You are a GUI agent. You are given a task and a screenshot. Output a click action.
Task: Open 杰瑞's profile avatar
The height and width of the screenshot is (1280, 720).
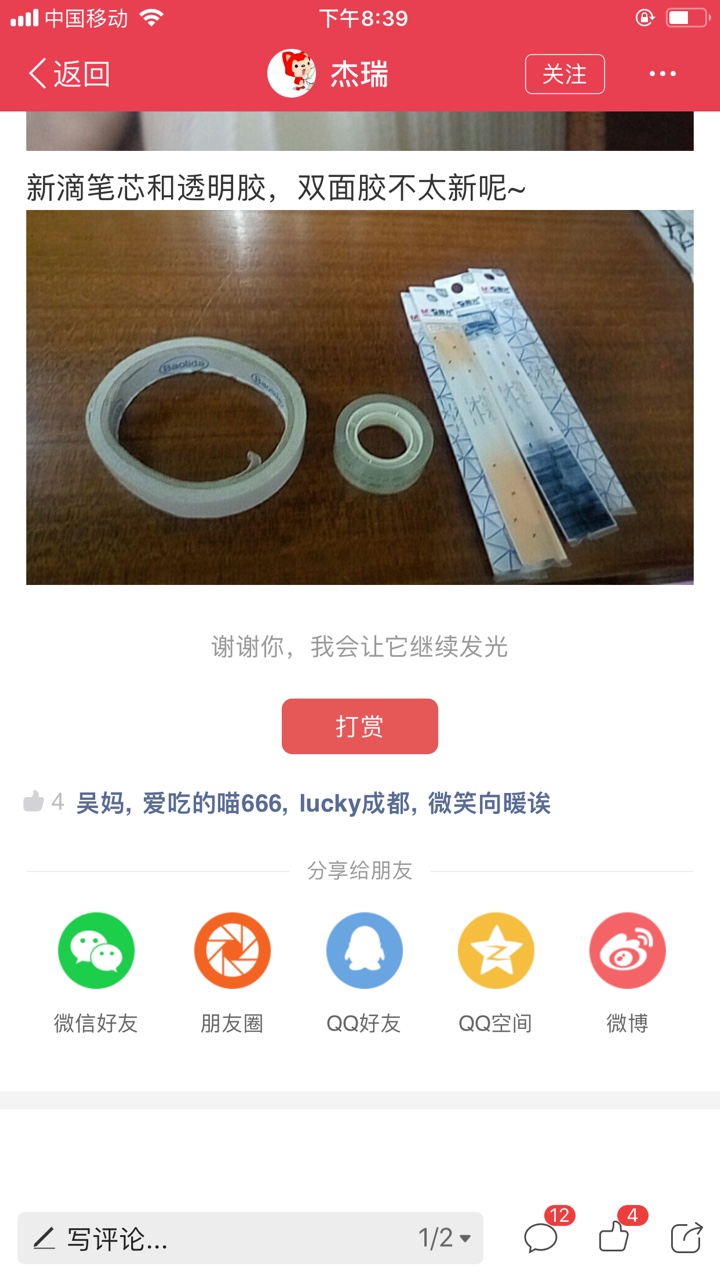(x=292, y=74)
